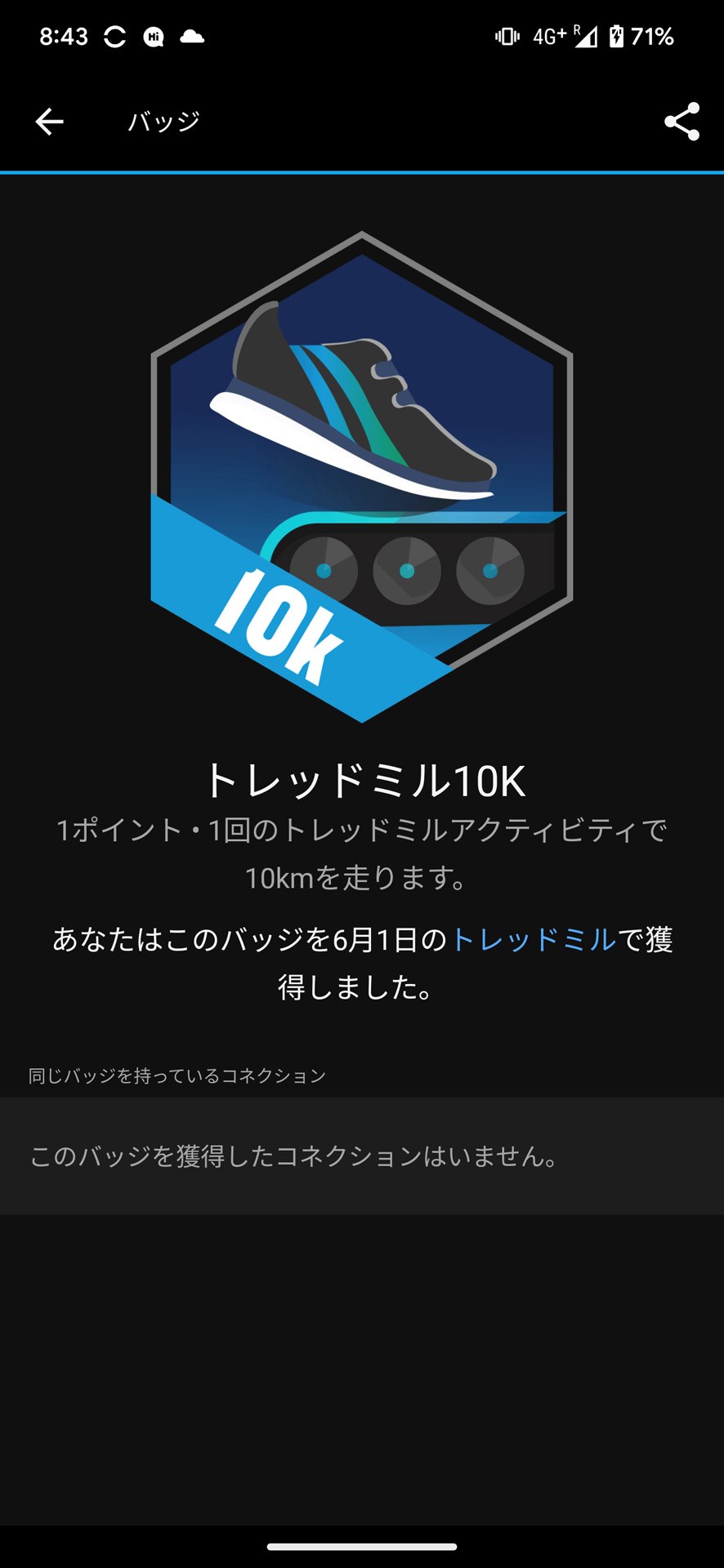Click the back arrow to leave the badge screen
The height and width of the screenshot is (1568, 724).
pos(49,120)
